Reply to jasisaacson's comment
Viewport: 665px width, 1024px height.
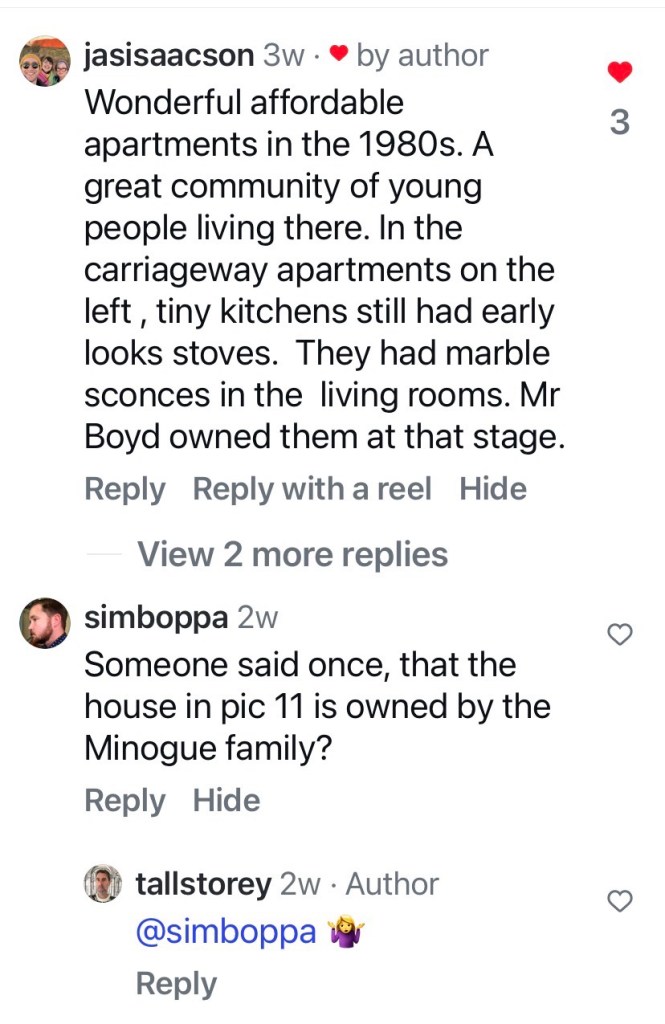pos(124,489)
